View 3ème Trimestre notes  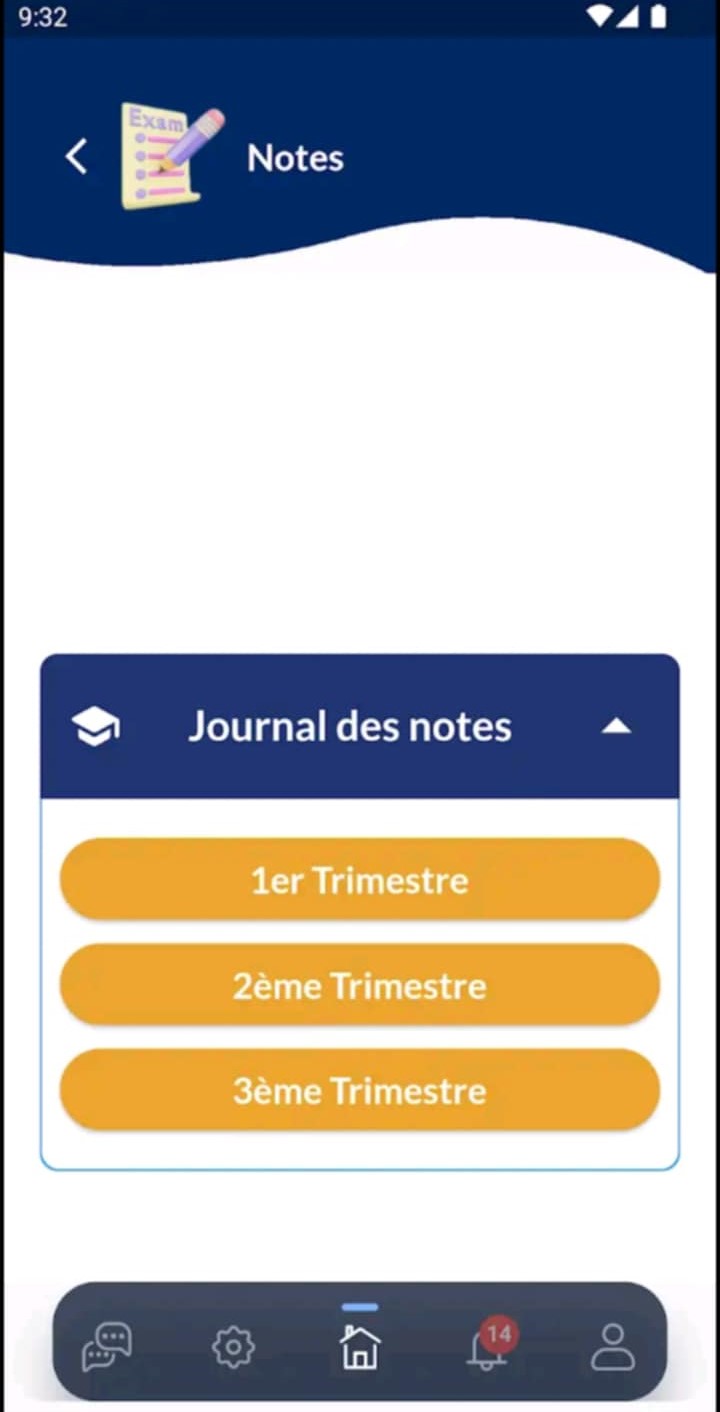tap(360, 1091)
